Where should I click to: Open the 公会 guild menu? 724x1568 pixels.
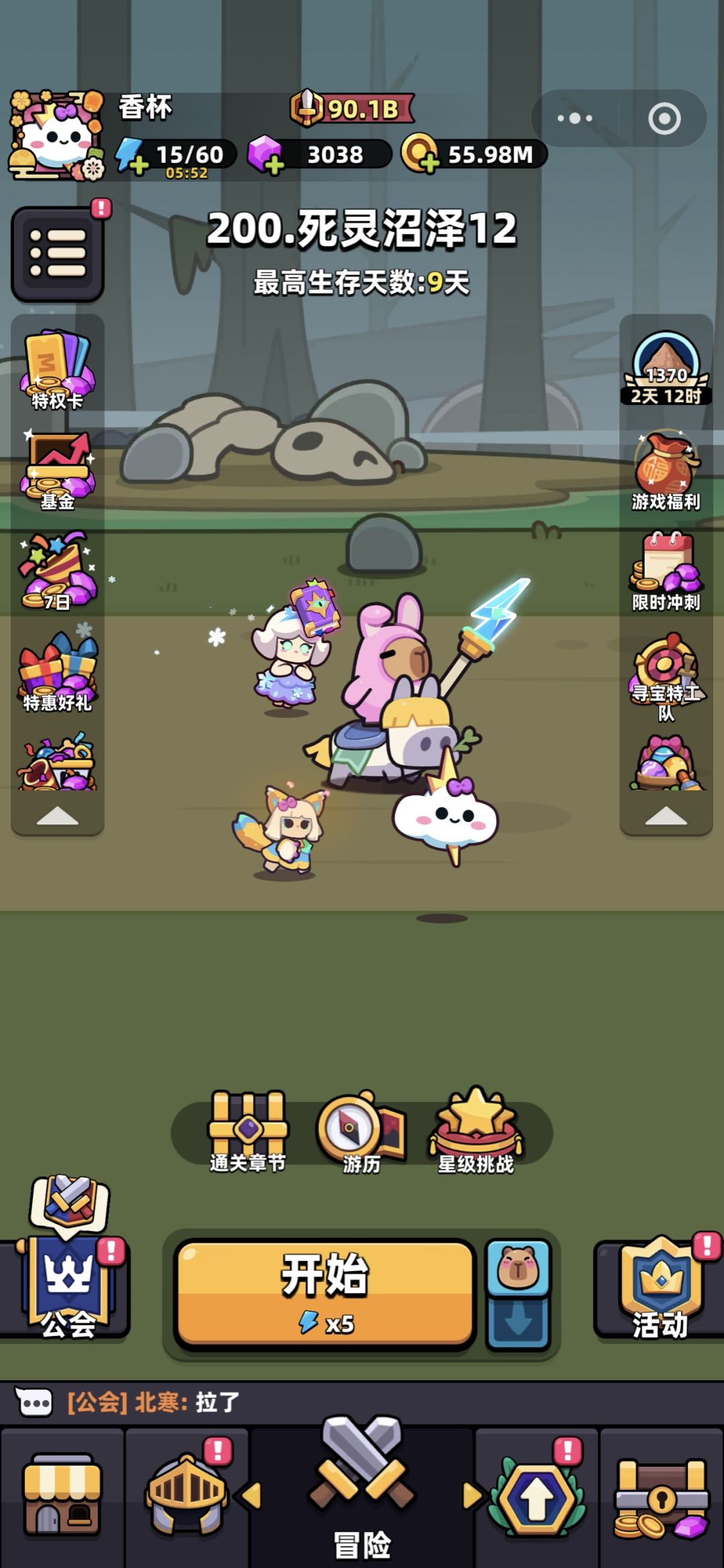click(67, 1287)
